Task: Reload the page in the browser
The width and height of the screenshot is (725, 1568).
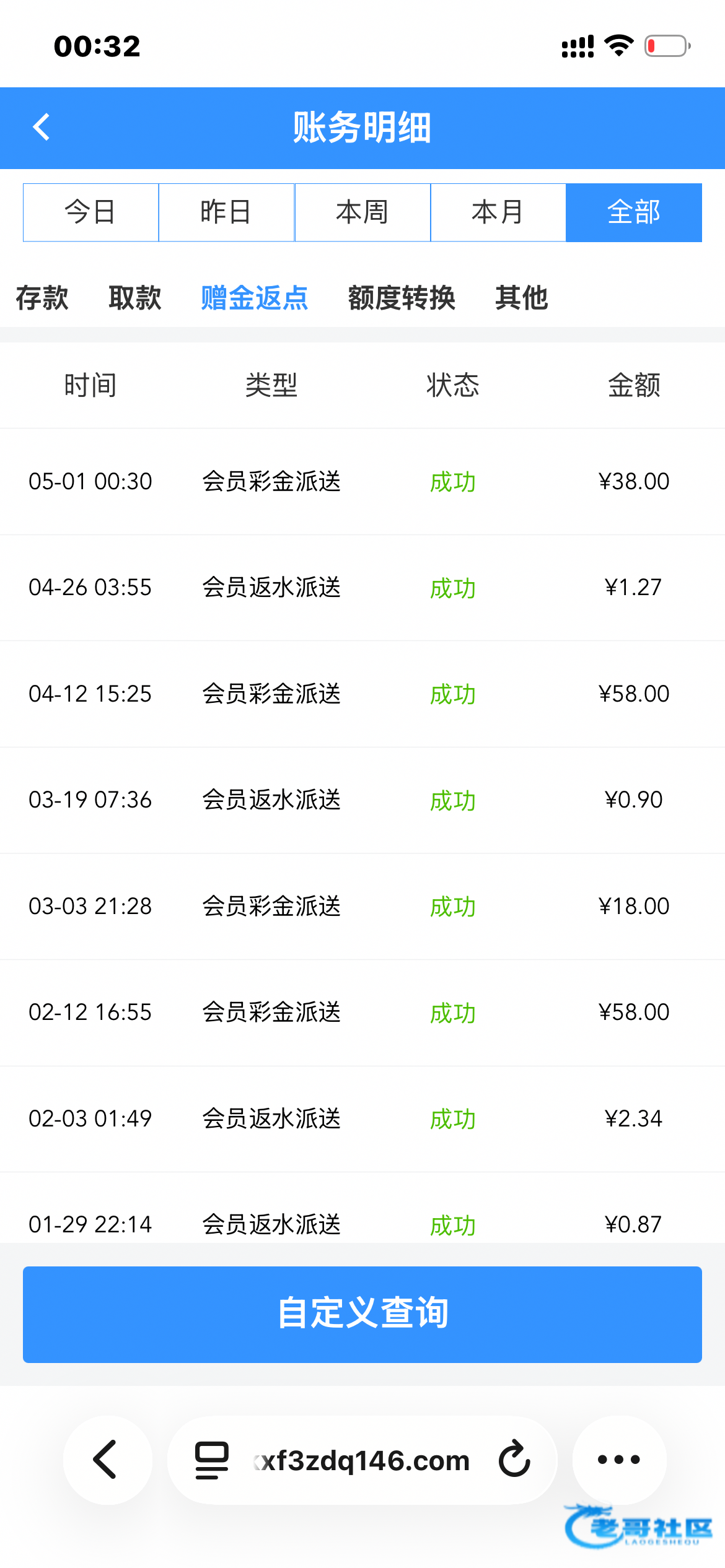Action: coord(514,1460)
